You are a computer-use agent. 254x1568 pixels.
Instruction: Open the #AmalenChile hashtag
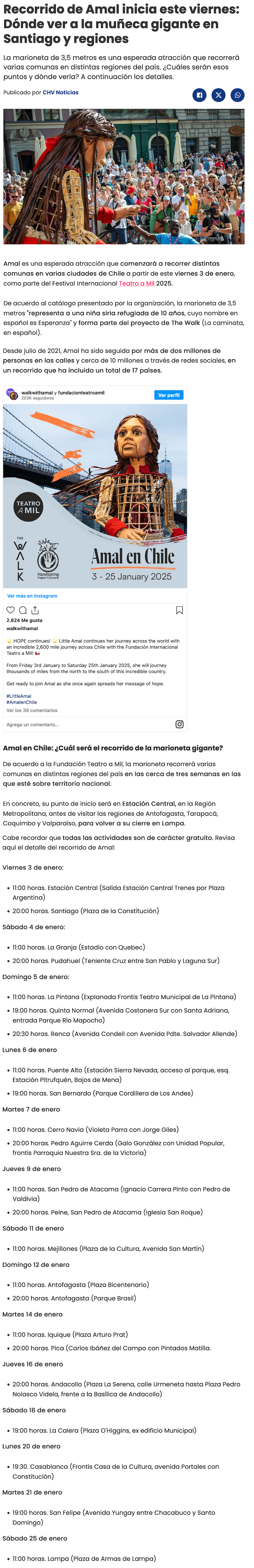point(21,702)
